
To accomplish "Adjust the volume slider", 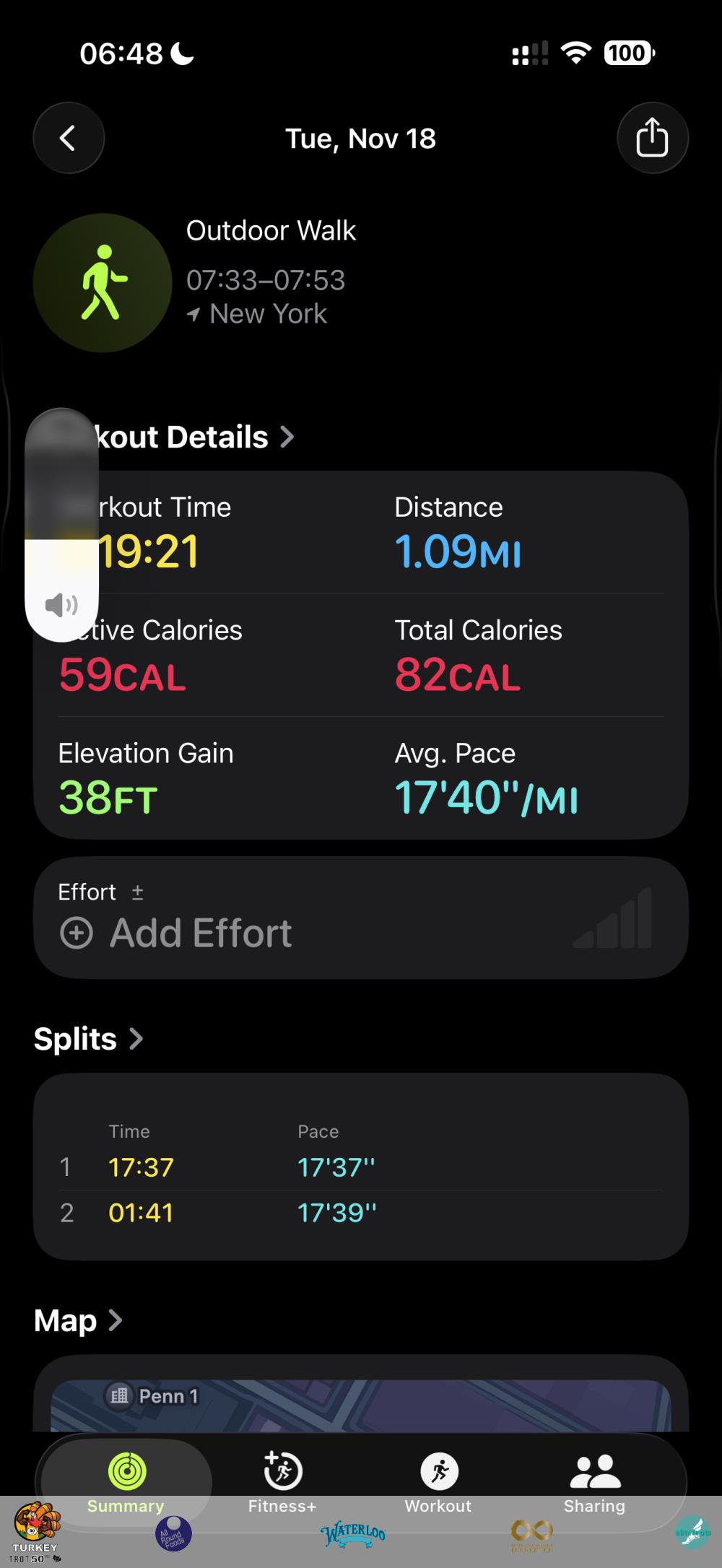I will [62, 525].
